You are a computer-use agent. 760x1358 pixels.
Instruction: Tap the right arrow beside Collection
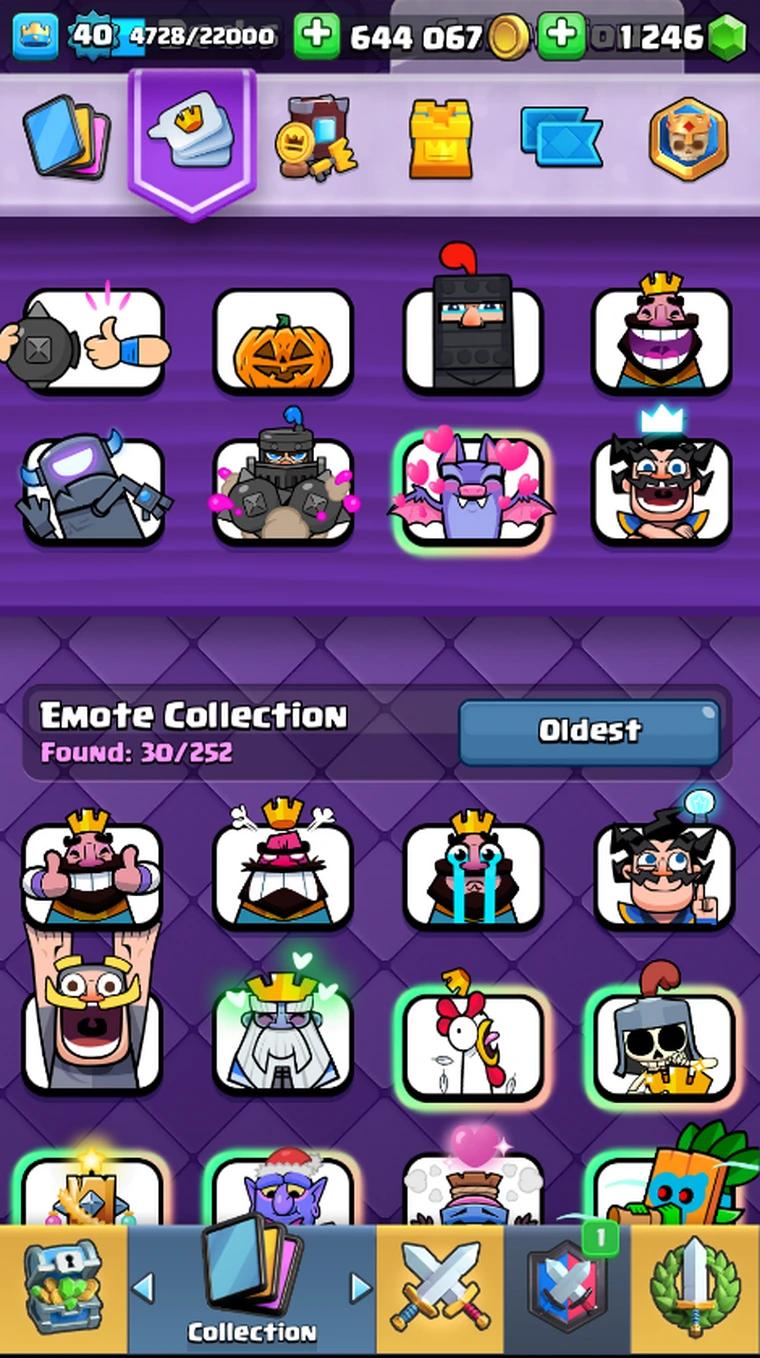tap(360, 1288)
